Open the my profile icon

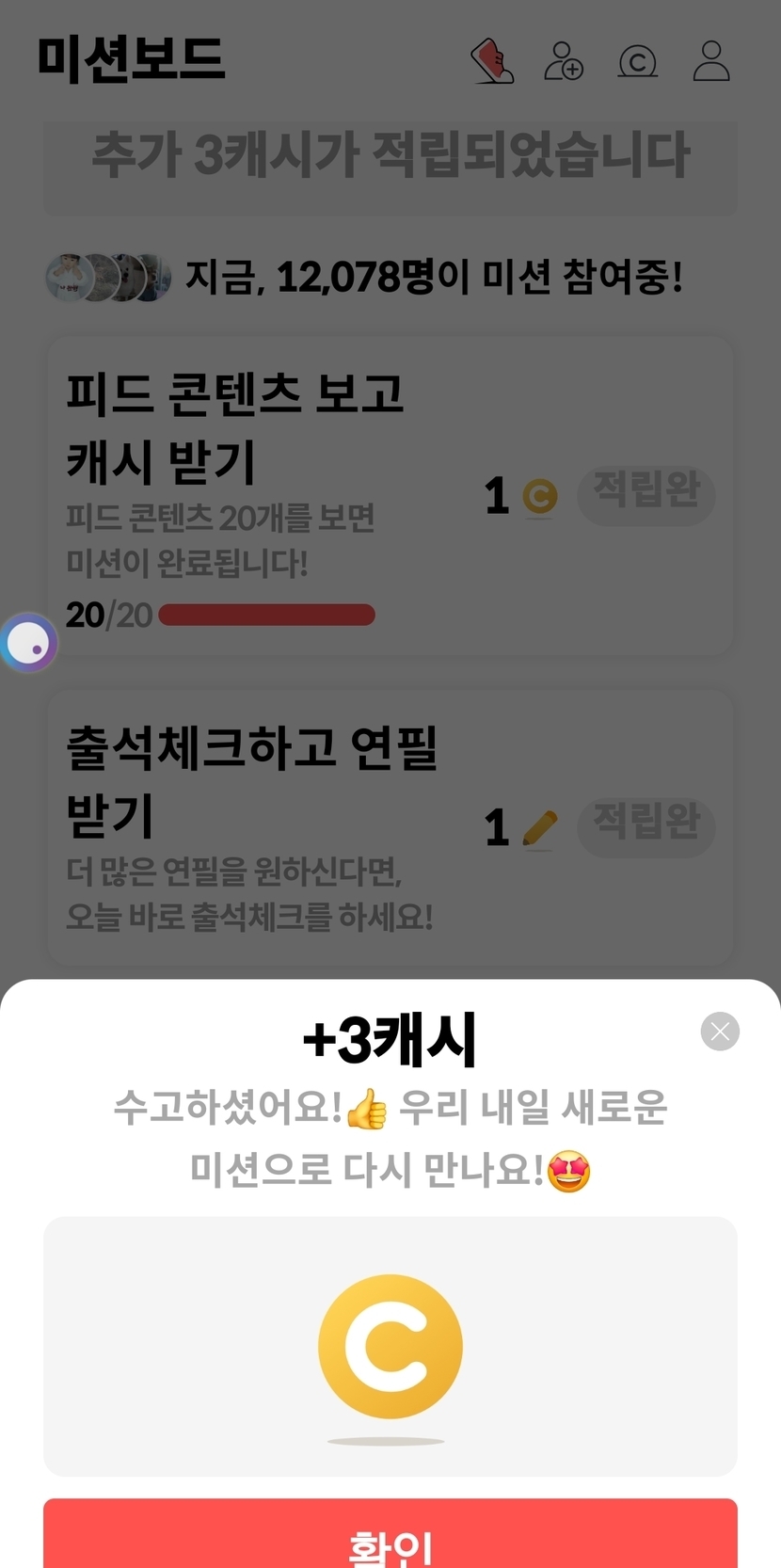[711, 61]
